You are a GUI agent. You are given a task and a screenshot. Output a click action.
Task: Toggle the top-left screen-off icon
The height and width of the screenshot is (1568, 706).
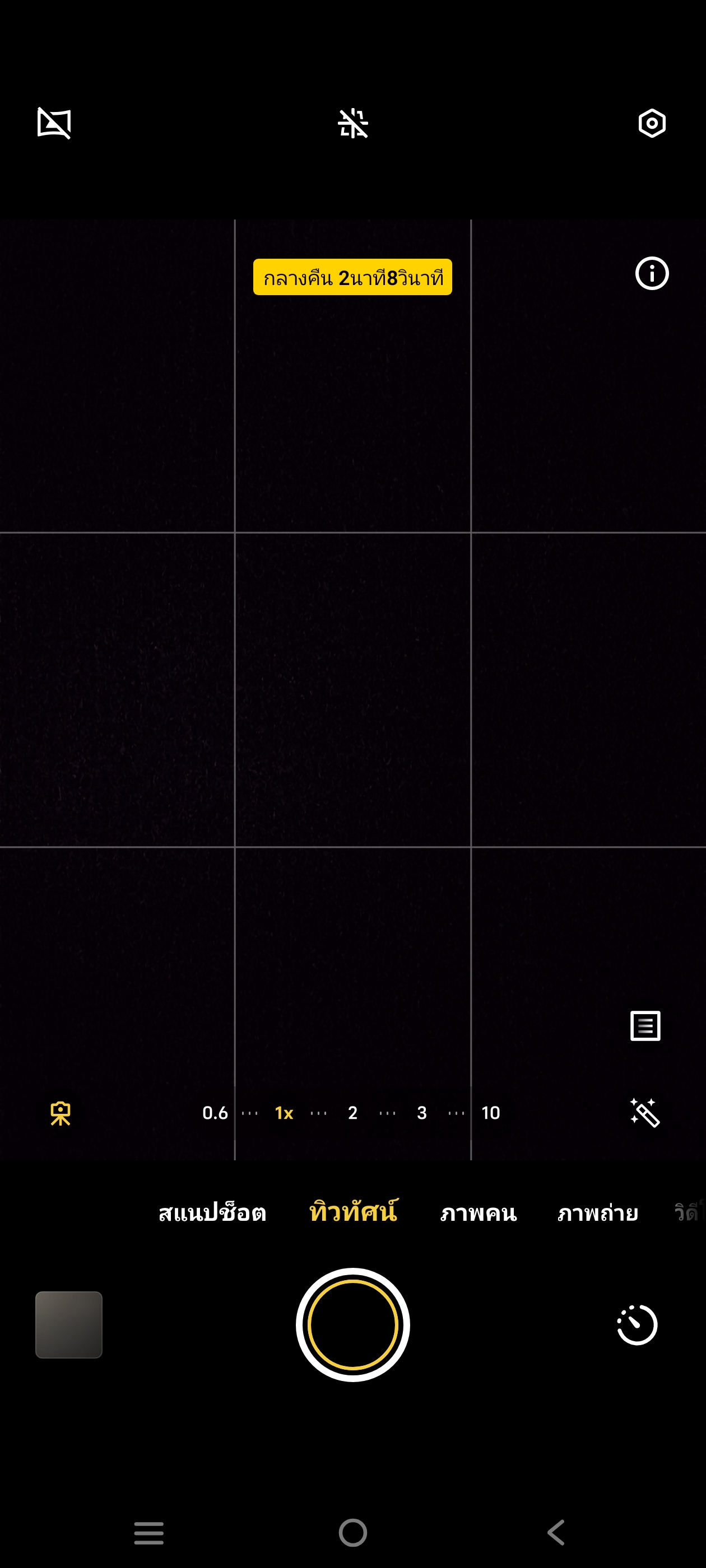tap(54, 124)
